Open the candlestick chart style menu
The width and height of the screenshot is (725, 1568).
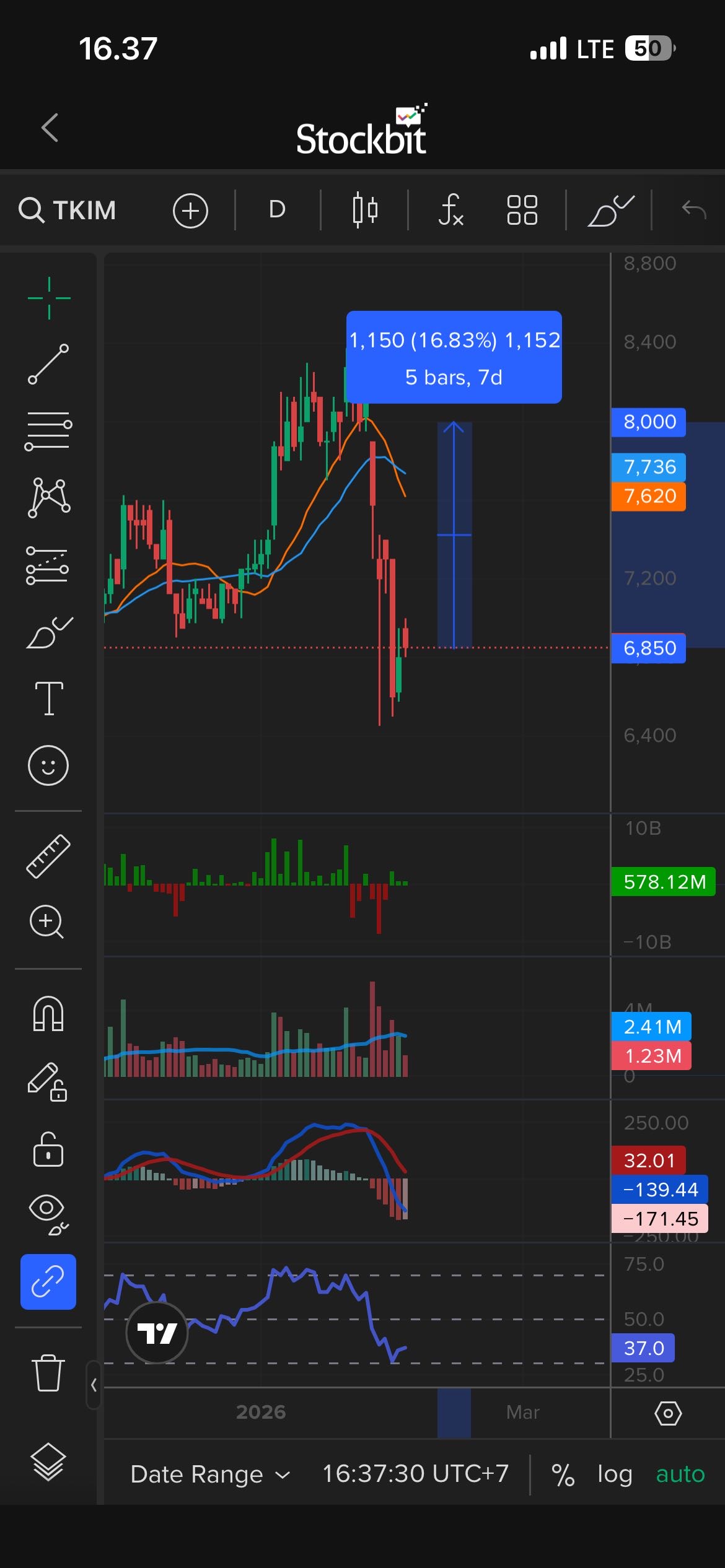pyautogui.click(x=364, y=211)
